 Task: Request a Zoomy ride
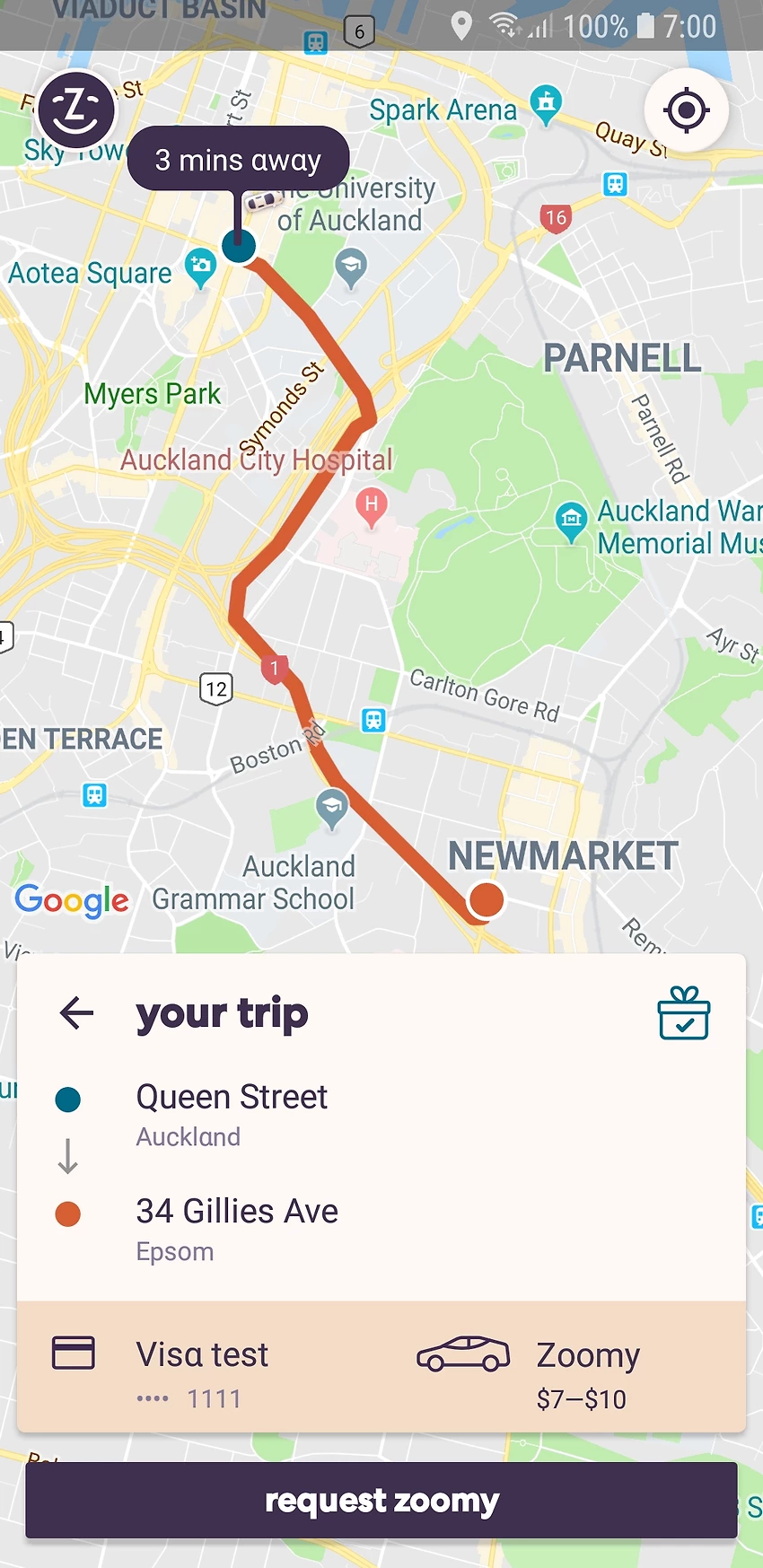coord(381,1501)
